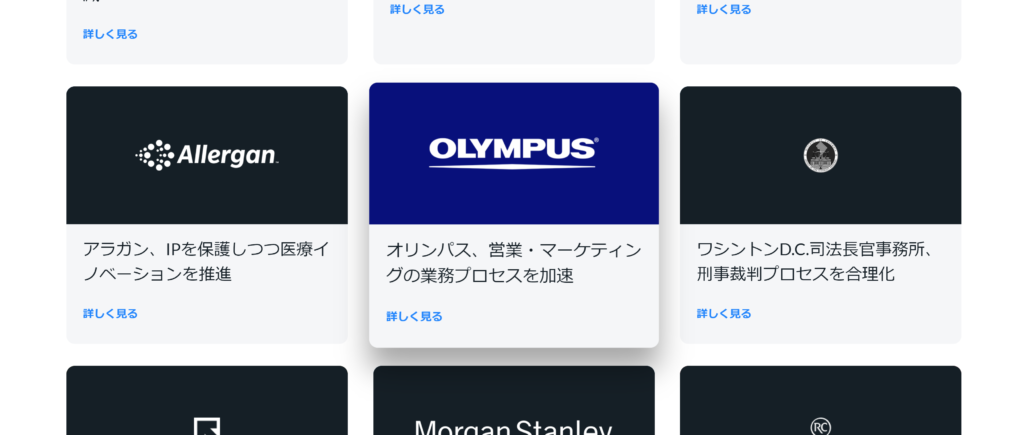
Task: Tap 詳しく見る under the アラガン story
Action: (x=110, y=314)
